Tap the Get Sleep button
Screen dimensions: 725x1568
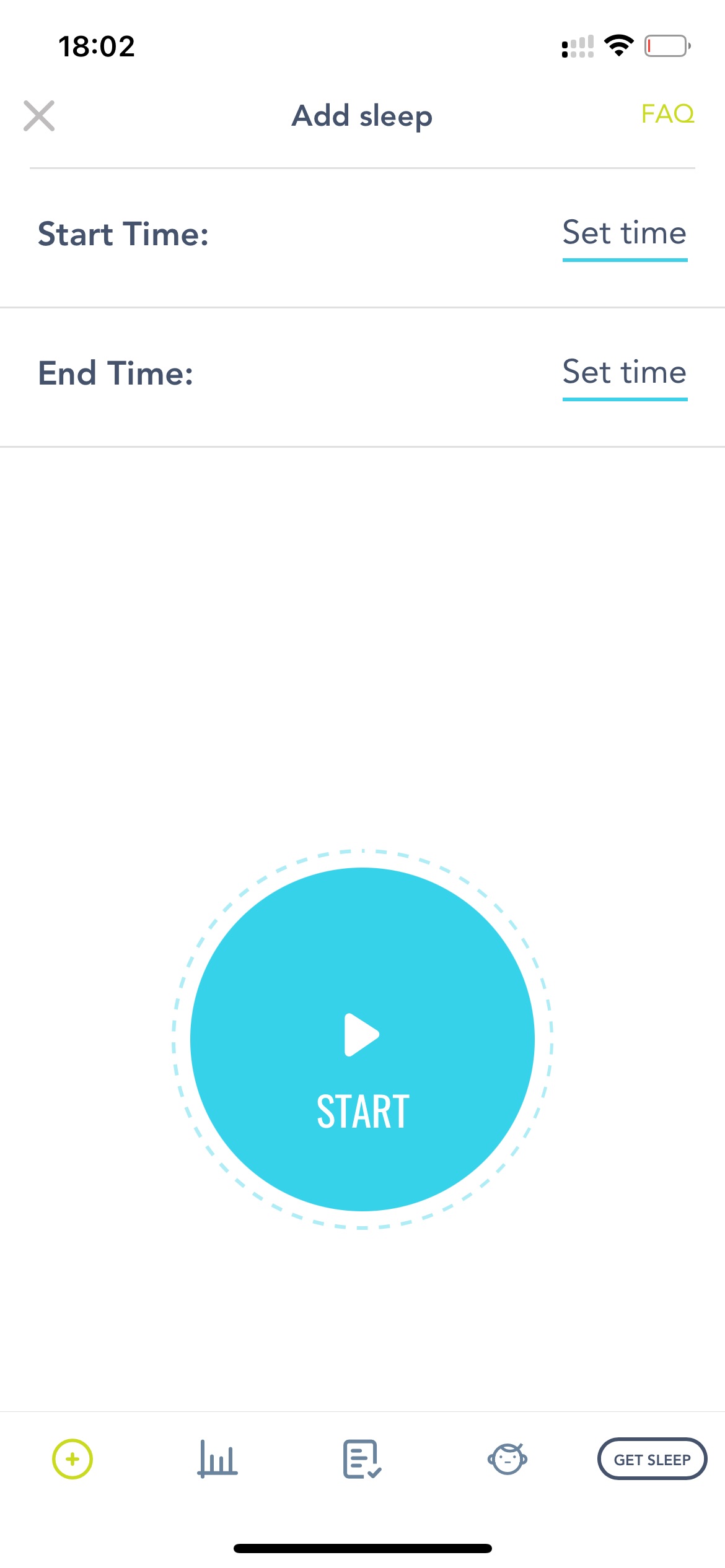652,1459
